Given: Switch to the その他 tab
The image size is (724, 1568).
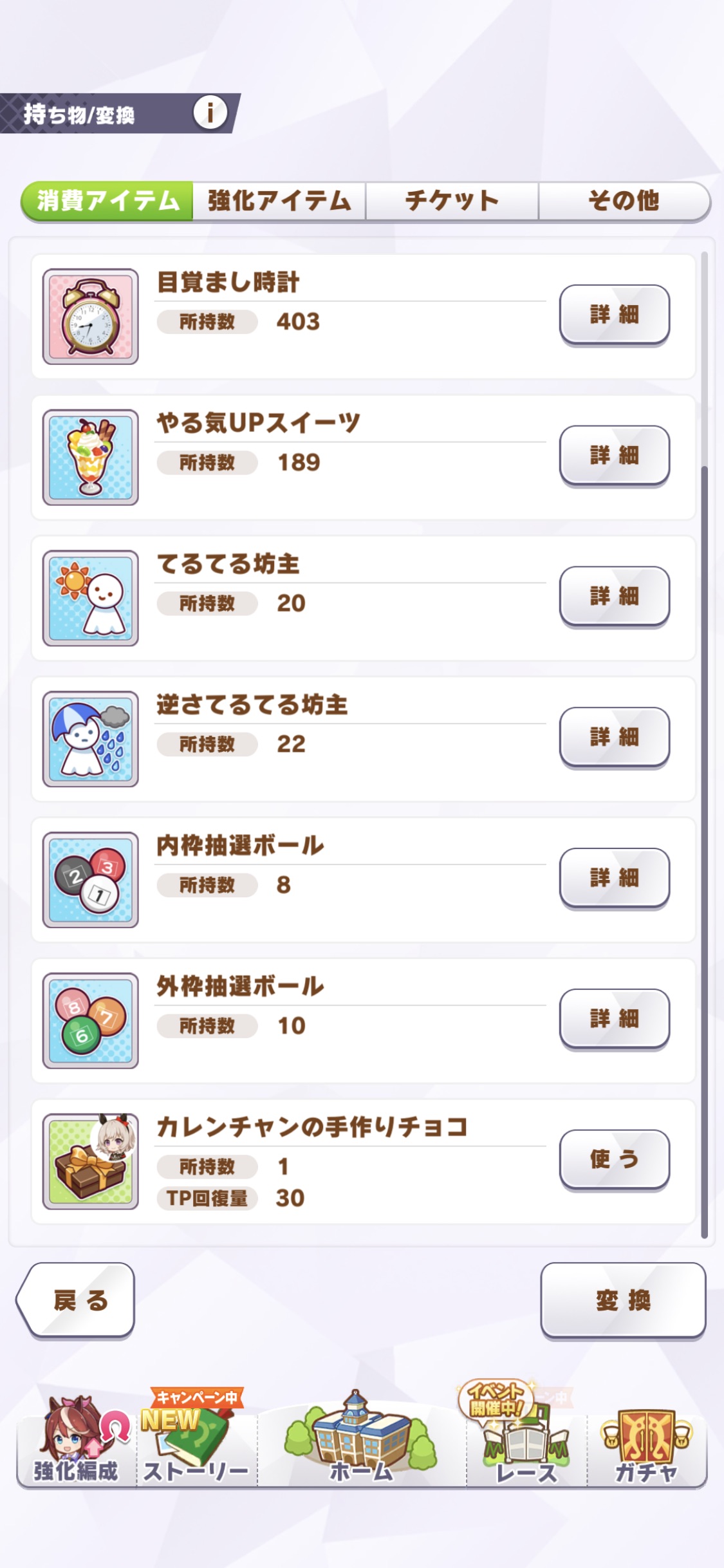Looking at the screenshot, I should click(x=624, y=201).
